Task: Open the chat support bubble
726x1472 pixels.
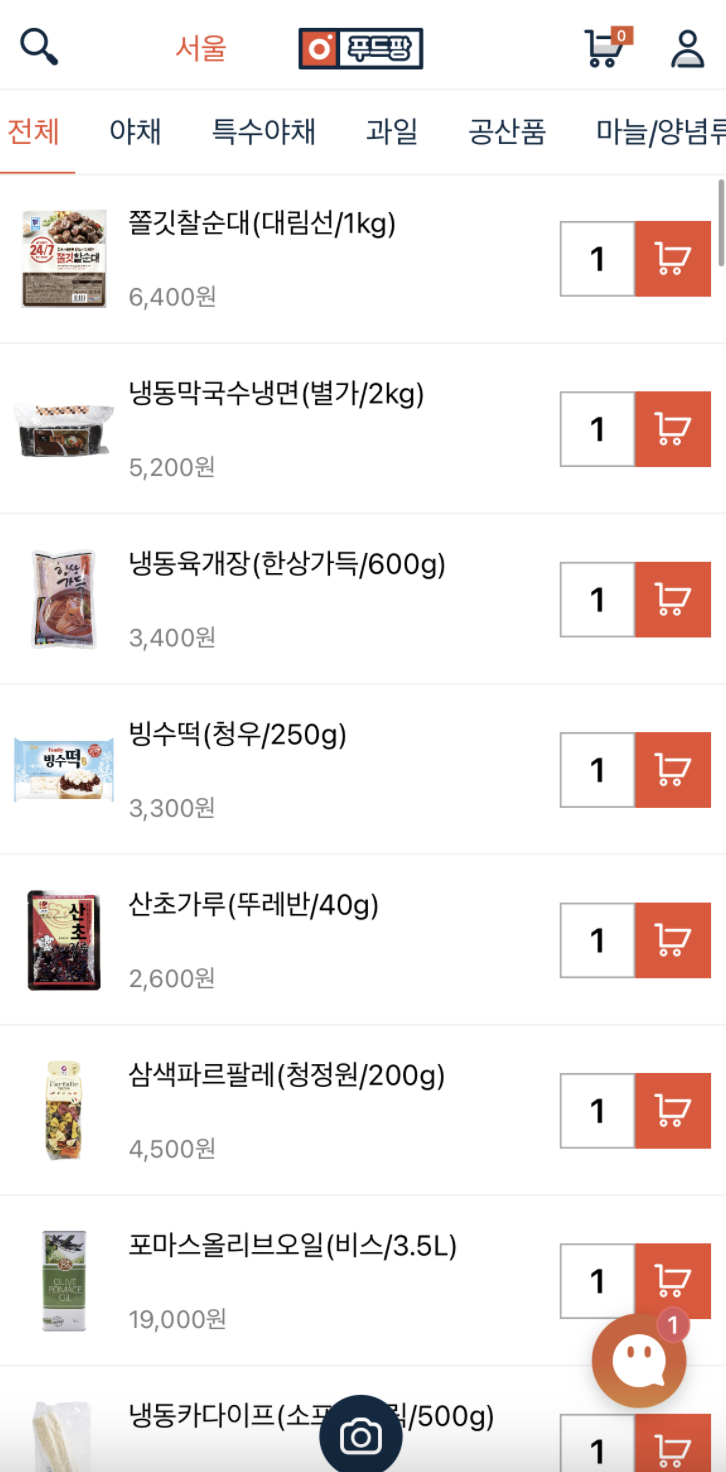Action: [639, 1360]
